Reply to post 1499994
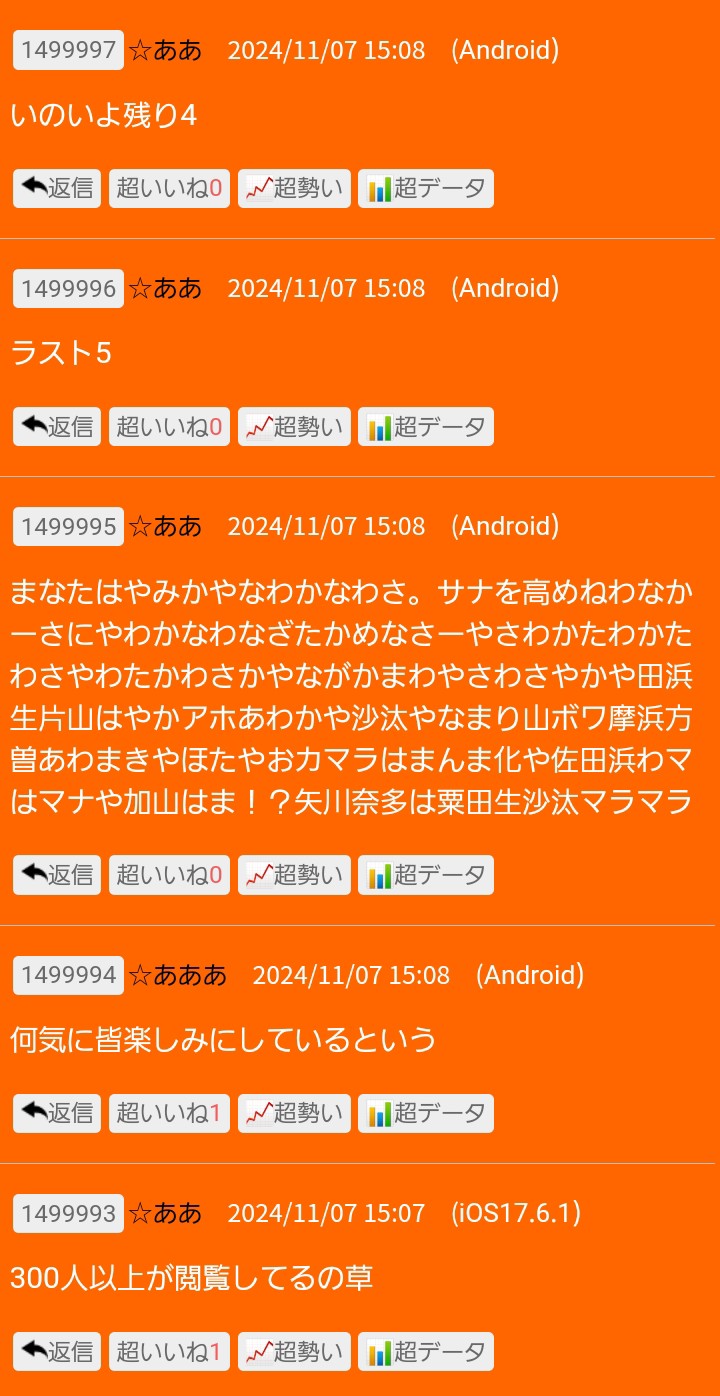This screenshot has height=1396, width=720. click(x=57, y=1113)
